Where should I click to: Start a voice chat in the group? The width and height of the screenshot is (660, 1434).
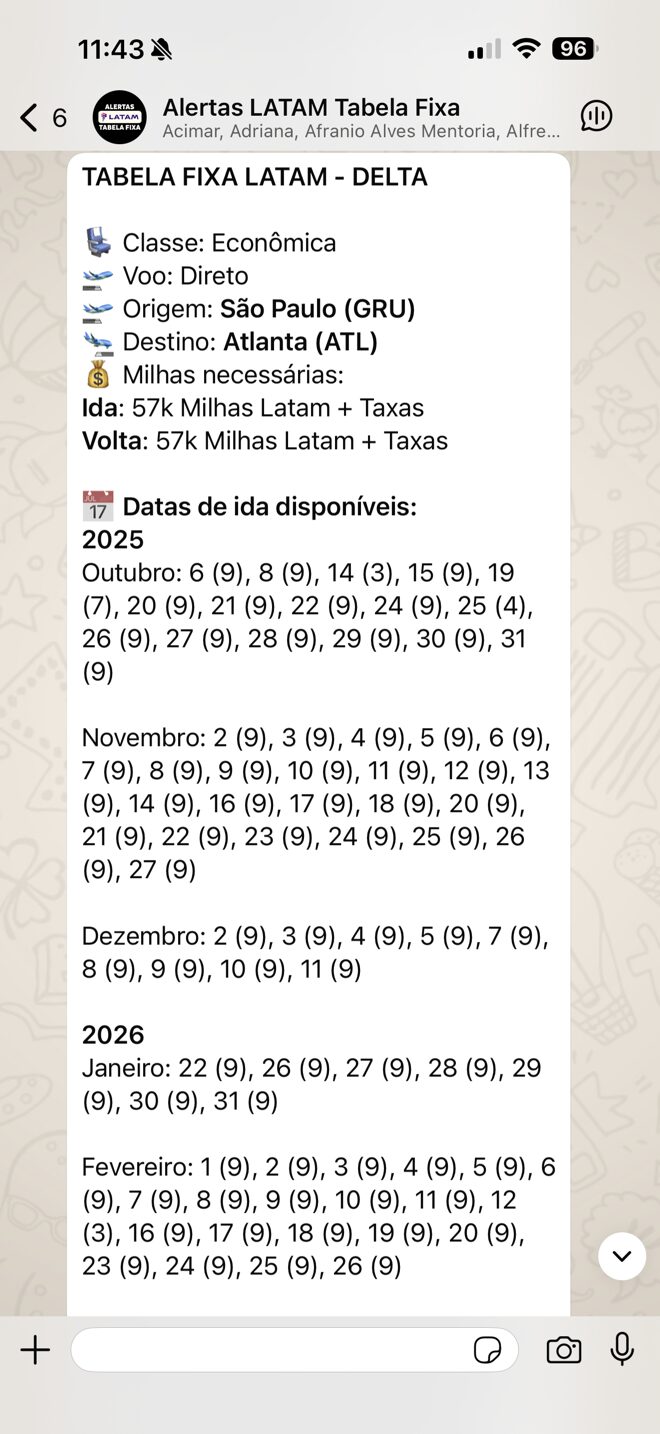tap(597, 117)
